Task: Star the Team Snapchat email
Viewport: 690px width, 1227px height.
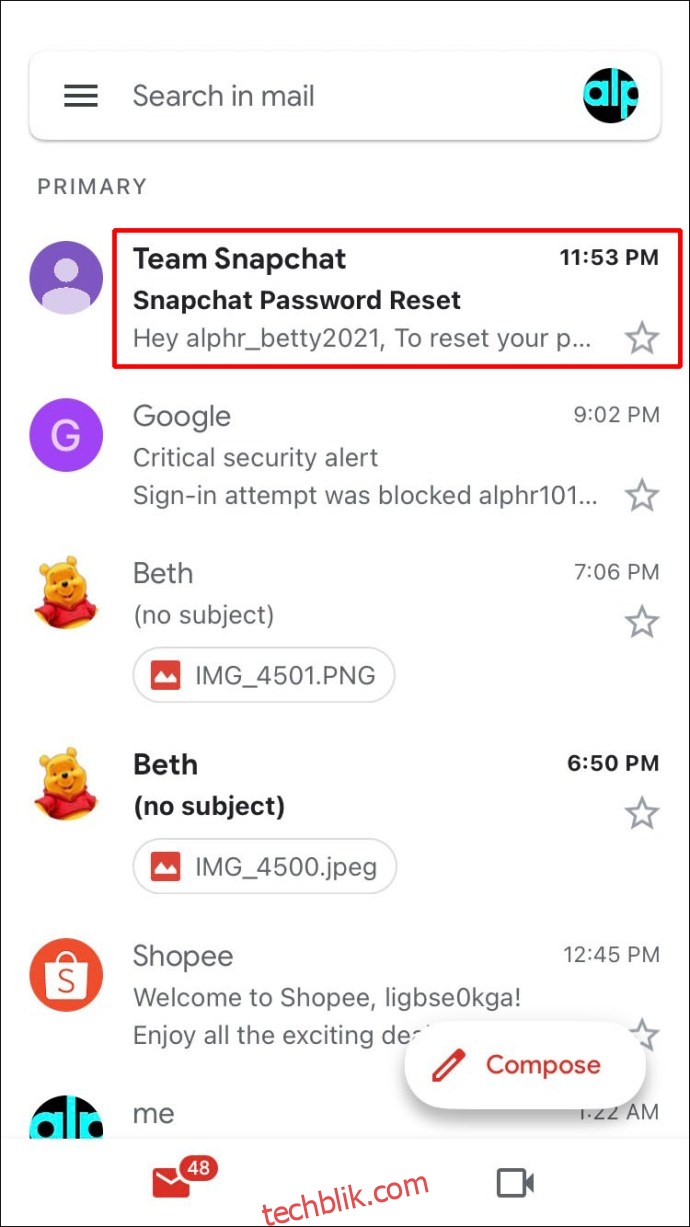Action: (x=641, y=339)
